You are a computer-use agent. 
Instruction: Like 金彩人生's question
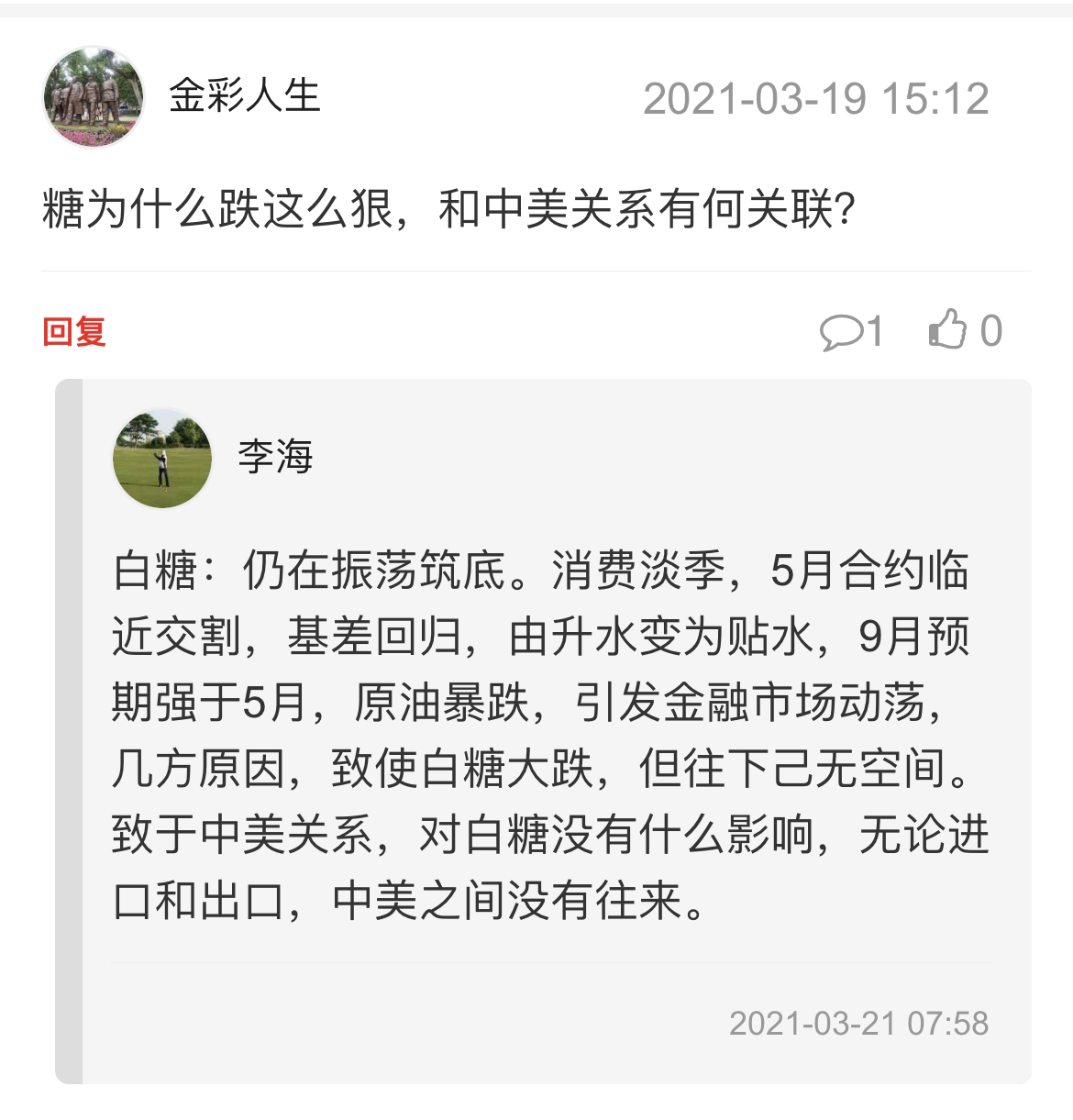(x=964, y=330)
